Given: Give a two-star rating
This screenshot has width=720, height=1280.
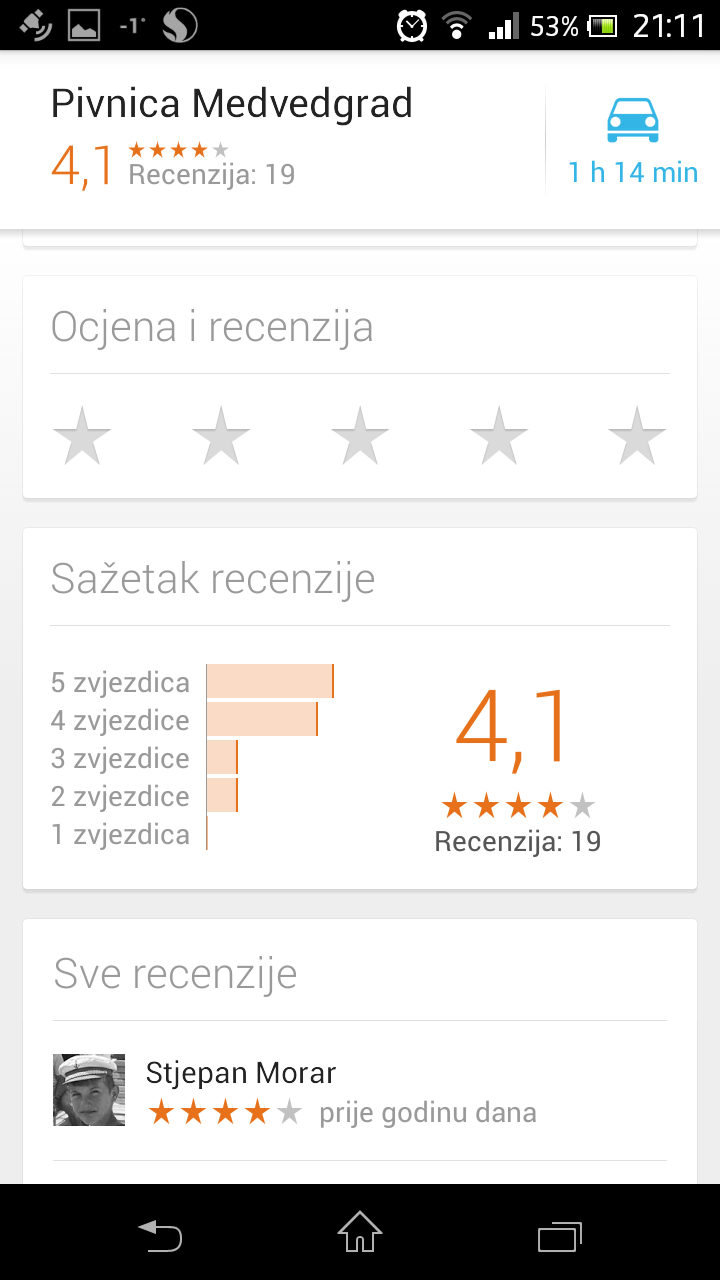Looking at the screenshot, I should pos(220,437).
